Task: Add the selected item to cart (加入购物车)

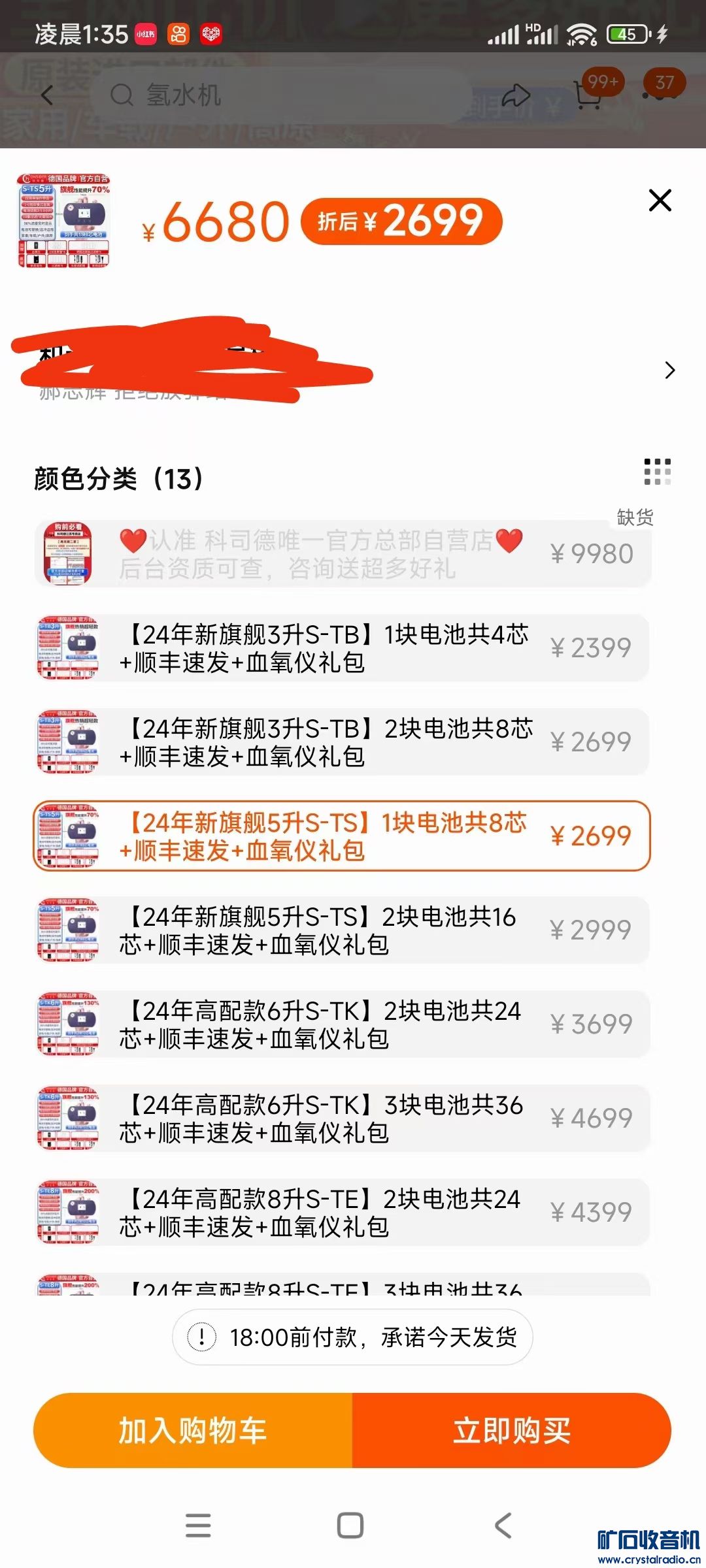Action: pos(193,1431)
